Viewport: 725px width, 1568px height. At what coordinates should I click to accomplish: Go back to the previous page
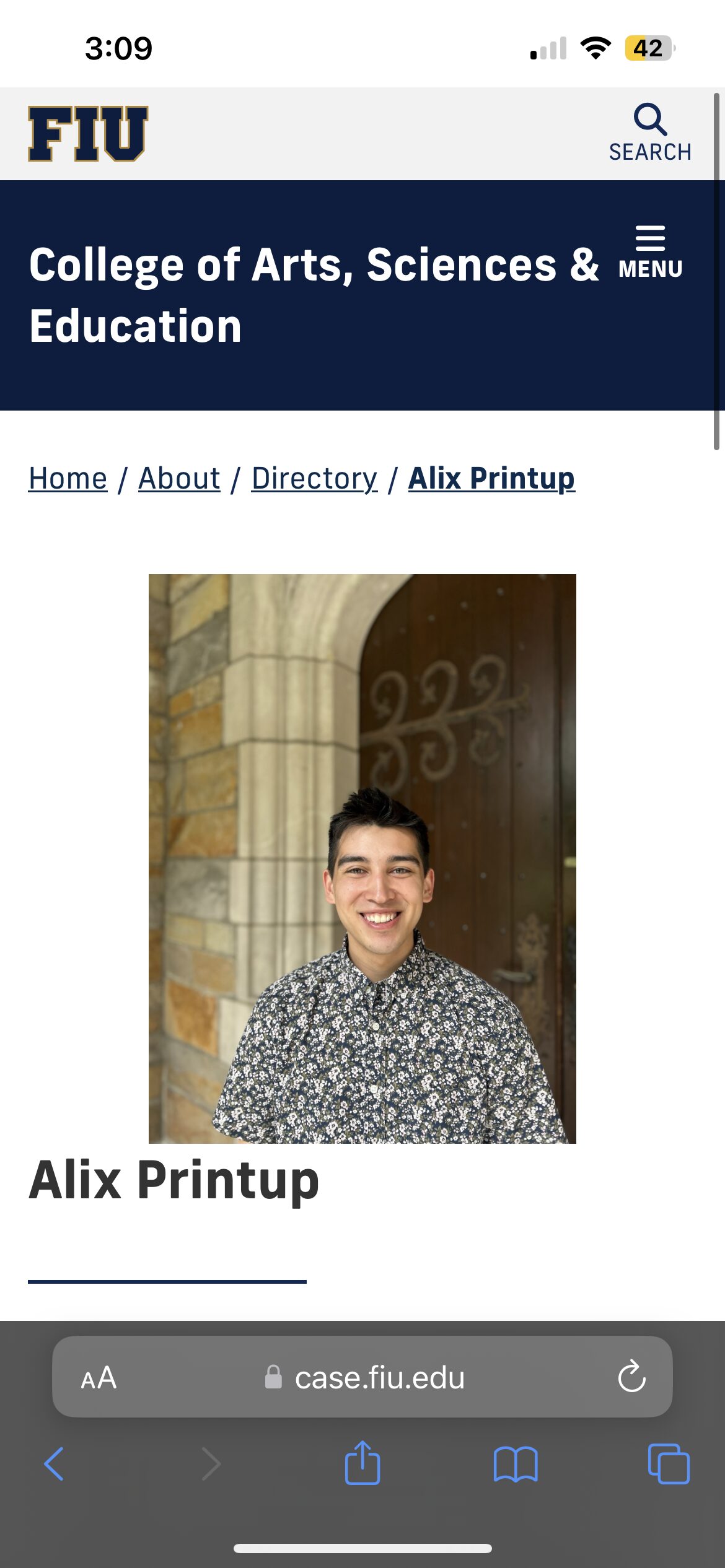point(54,1465)
